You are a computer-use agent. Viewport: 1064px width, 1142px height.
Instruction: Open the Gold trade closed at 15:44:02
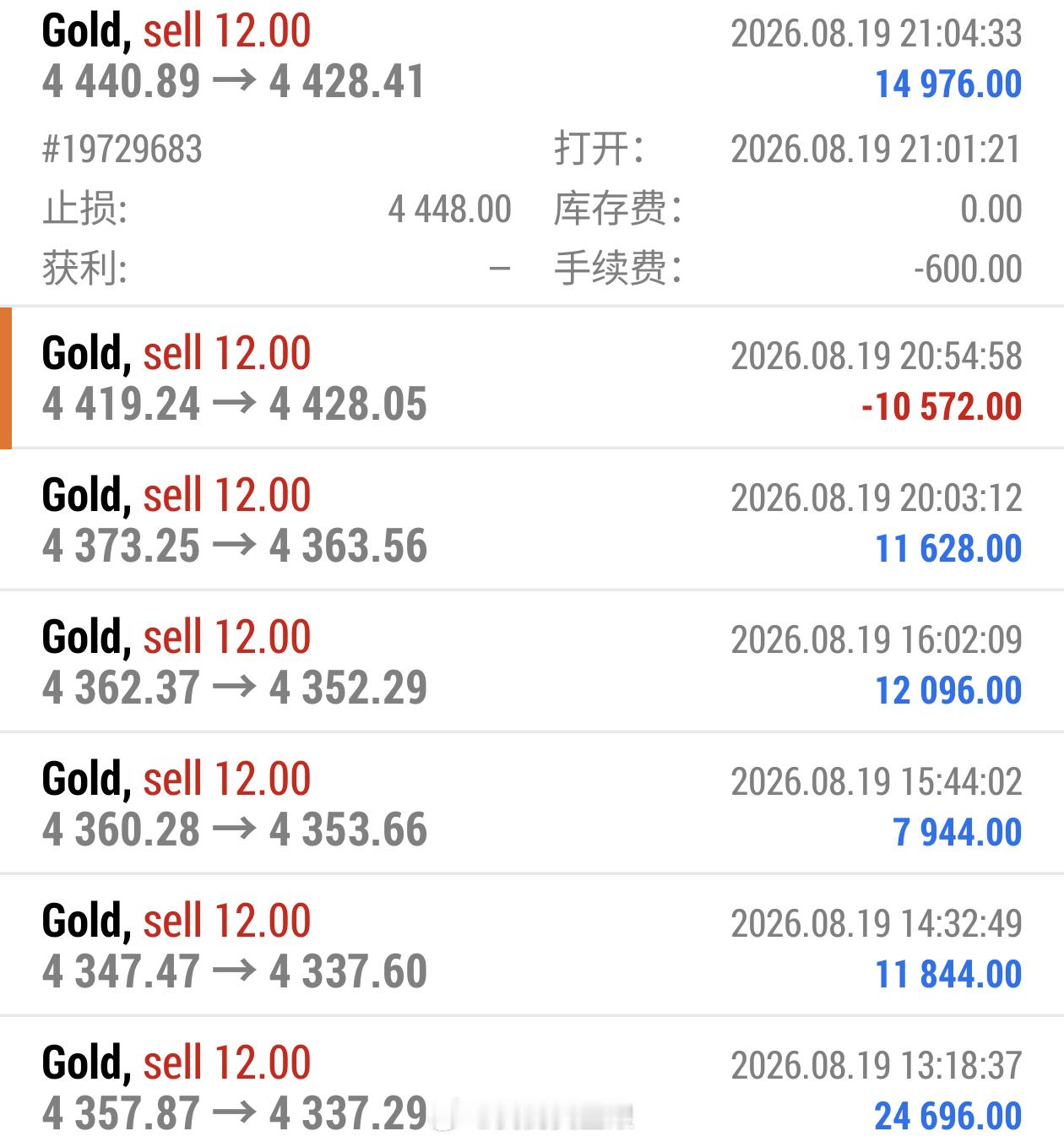tap(532, 804)
